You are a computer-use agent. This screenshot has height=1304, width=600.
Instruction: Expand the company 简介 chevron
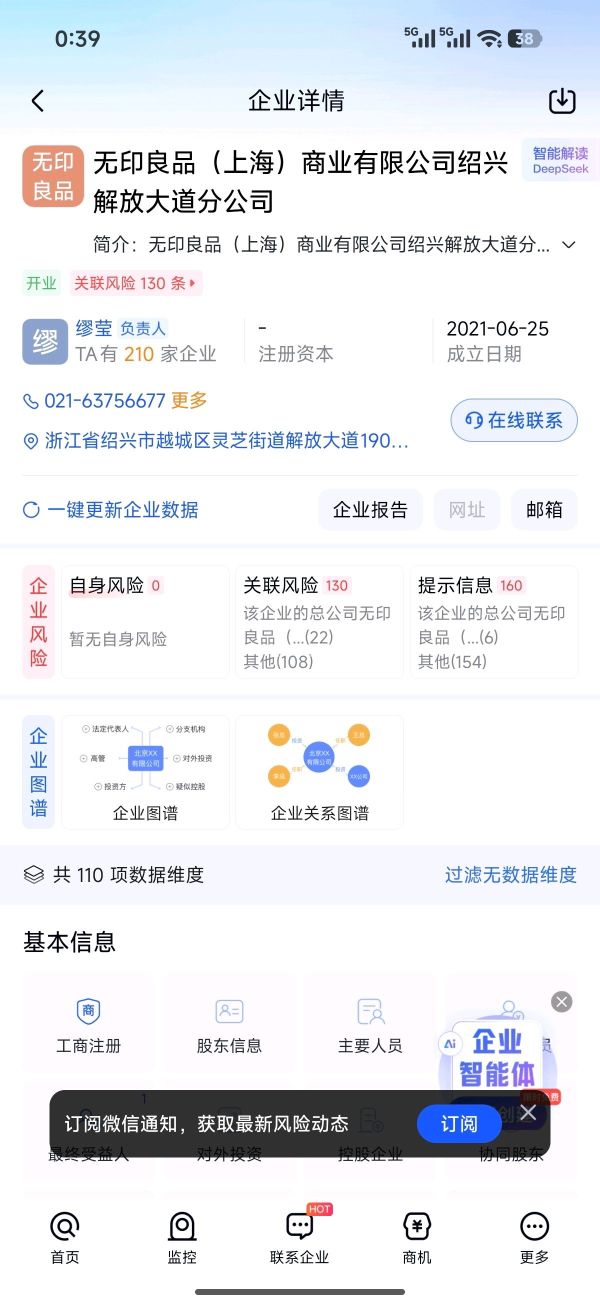point(569,245)
